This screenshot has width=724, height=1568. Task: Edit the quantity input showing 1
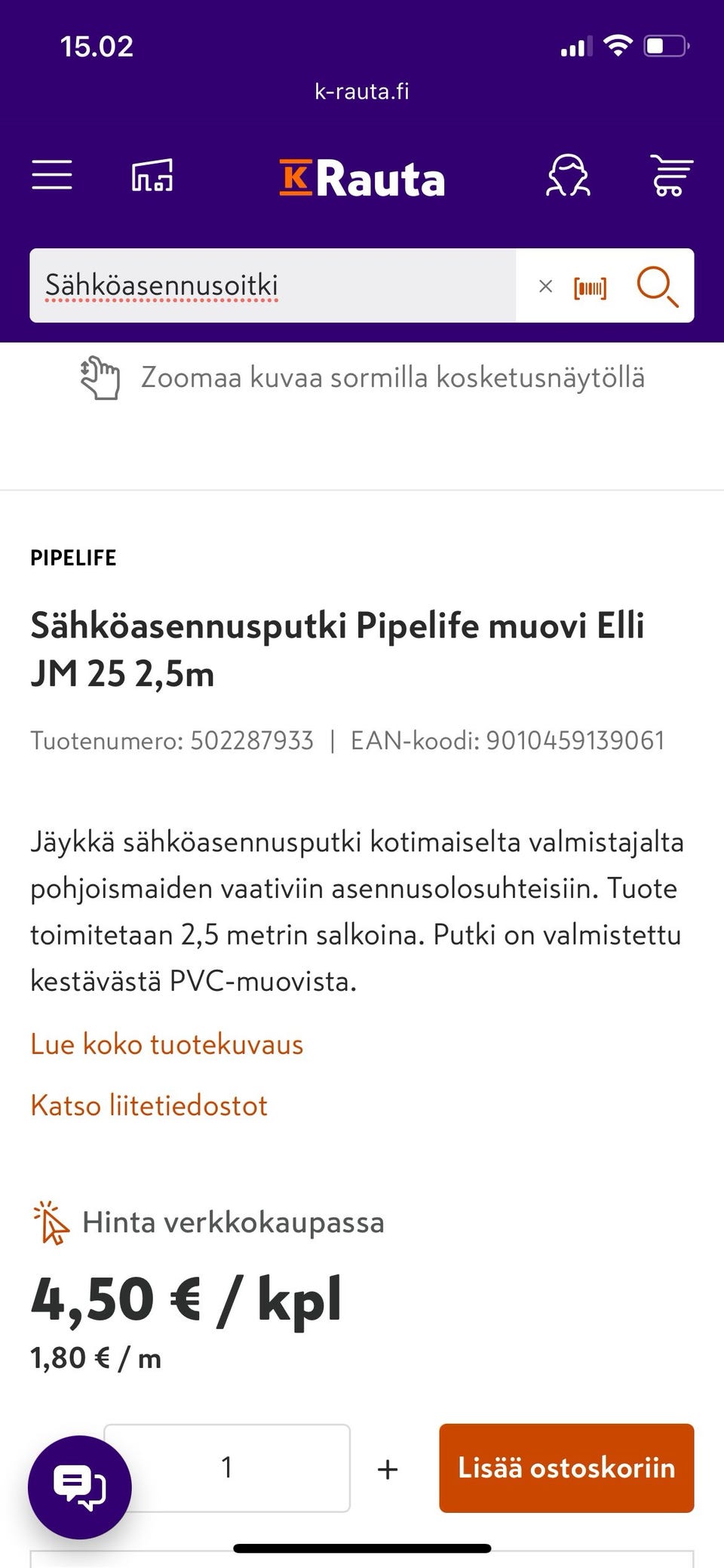click(227, 1468)
